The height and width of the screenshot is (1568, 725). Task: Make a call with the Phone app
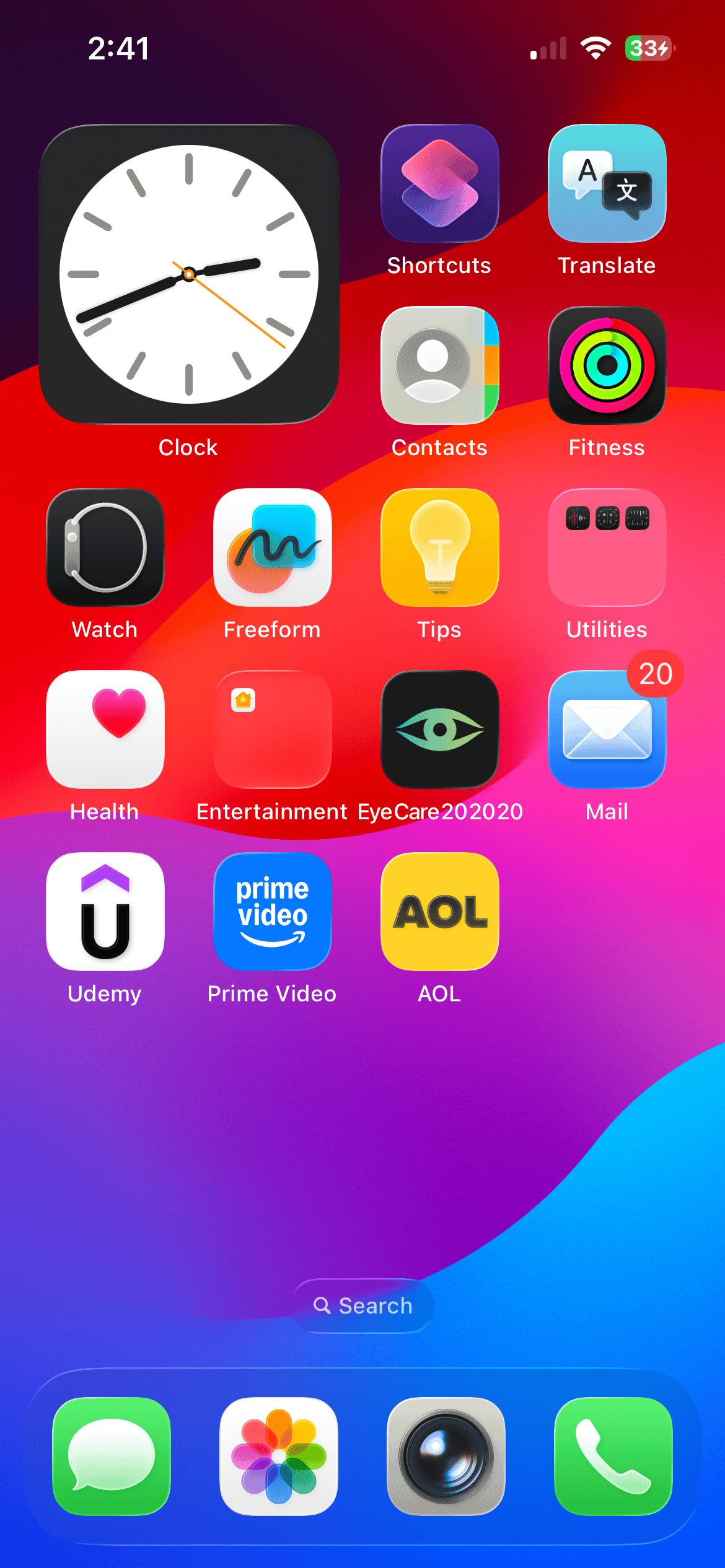click(x=613, y=1457)
